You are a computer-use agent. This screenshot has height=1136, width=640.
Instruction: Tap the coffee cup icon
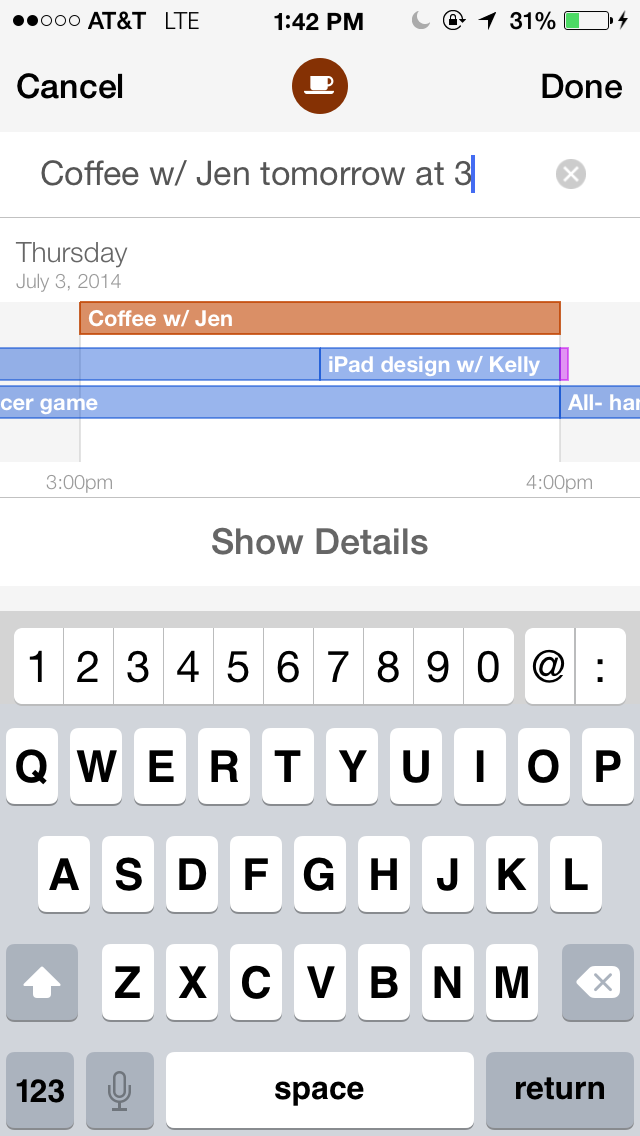point(319,86)
